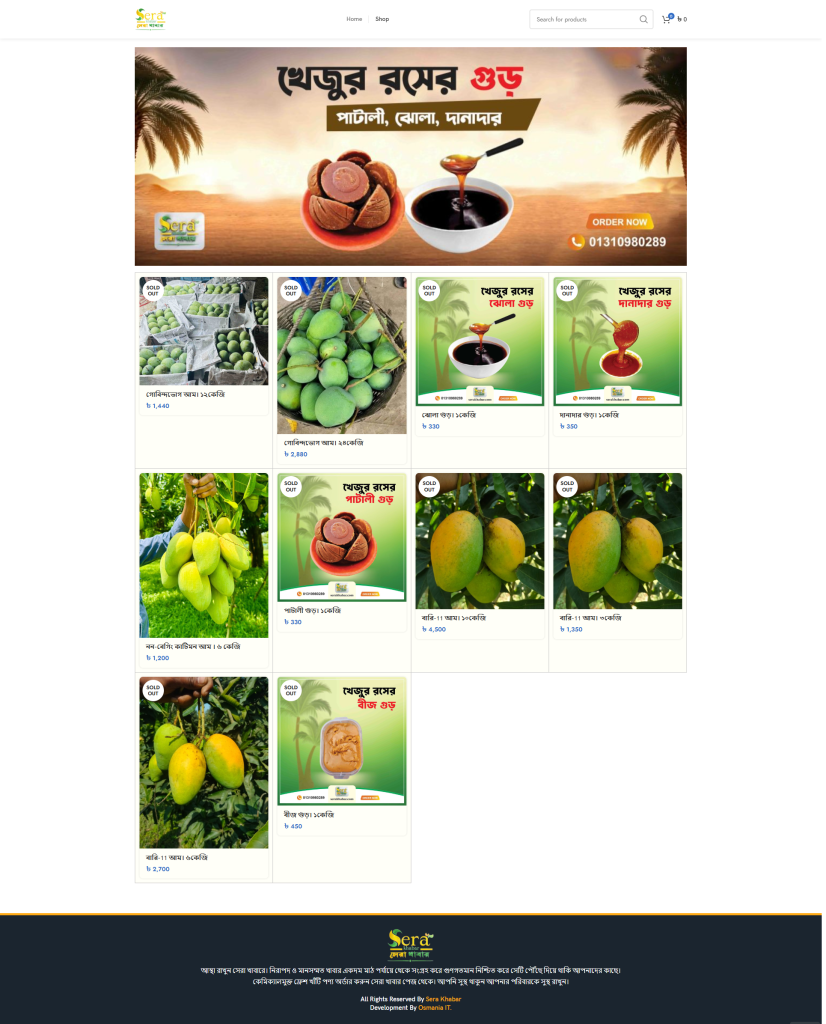826x1024 pixels.
Task: Open the গোবিন্দভোগ আম ১২কেজি product priced ৳1,440
Action: coord(204,332)
